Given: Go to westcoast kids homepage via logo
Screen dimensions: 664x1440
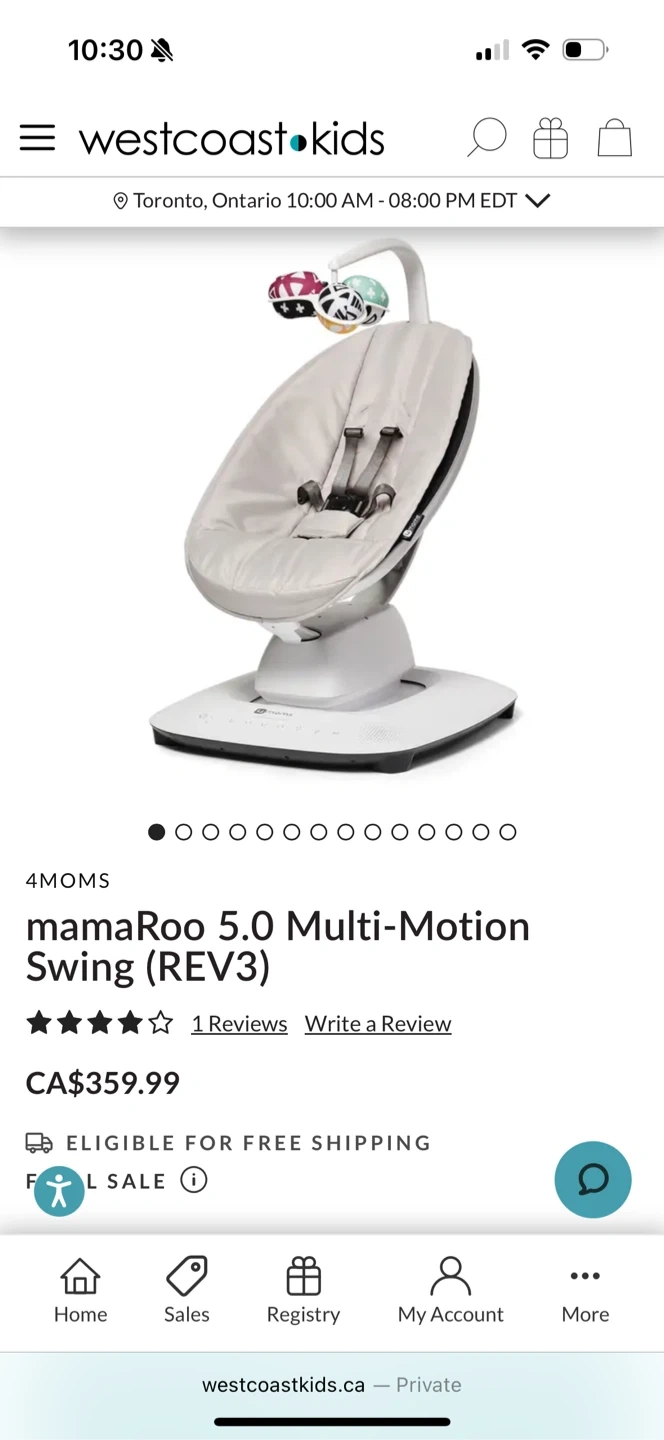Looking at the screenshot, I should 232,139.
